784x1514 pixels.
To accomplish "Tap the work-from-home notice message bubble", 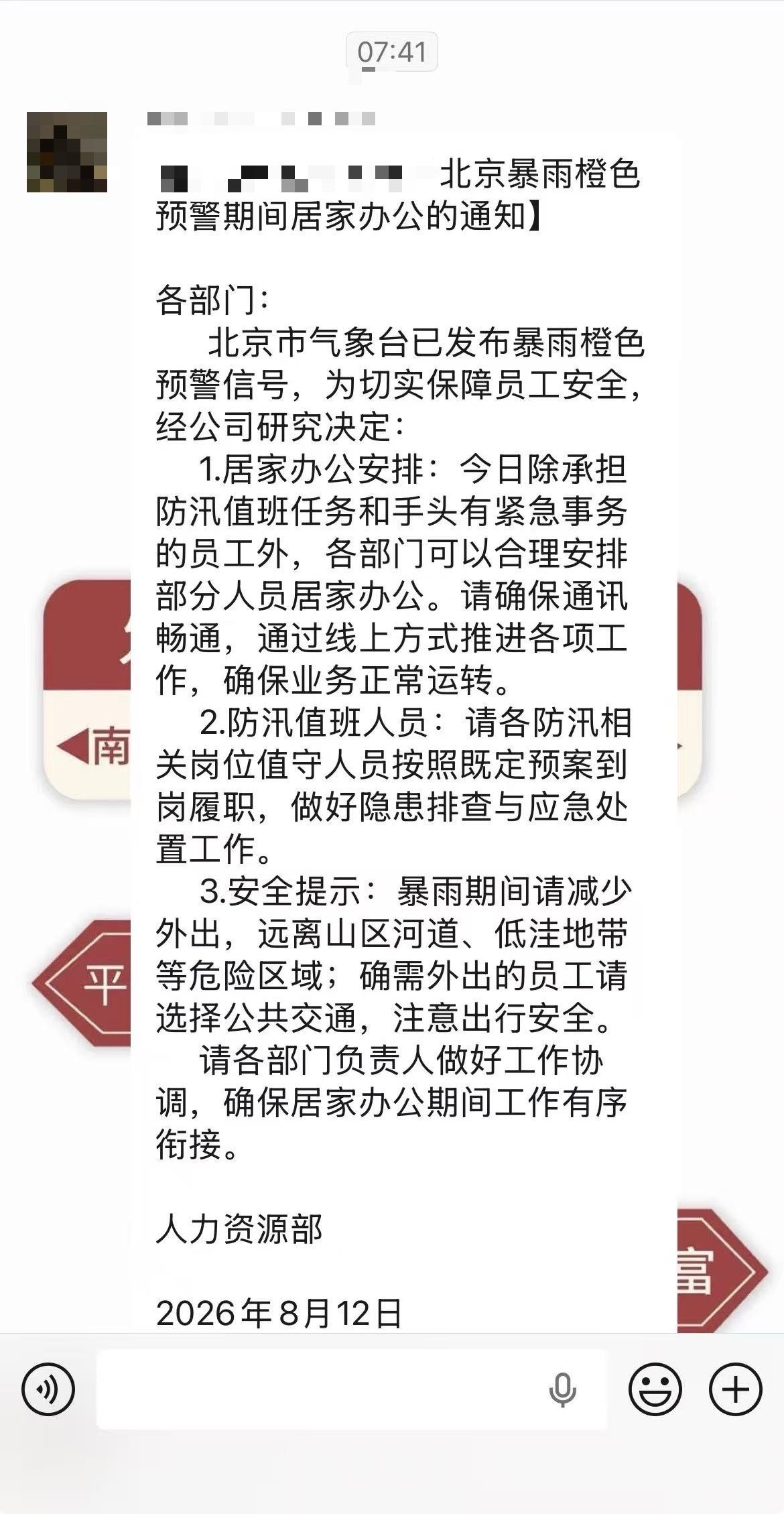I will click(404, 735).
